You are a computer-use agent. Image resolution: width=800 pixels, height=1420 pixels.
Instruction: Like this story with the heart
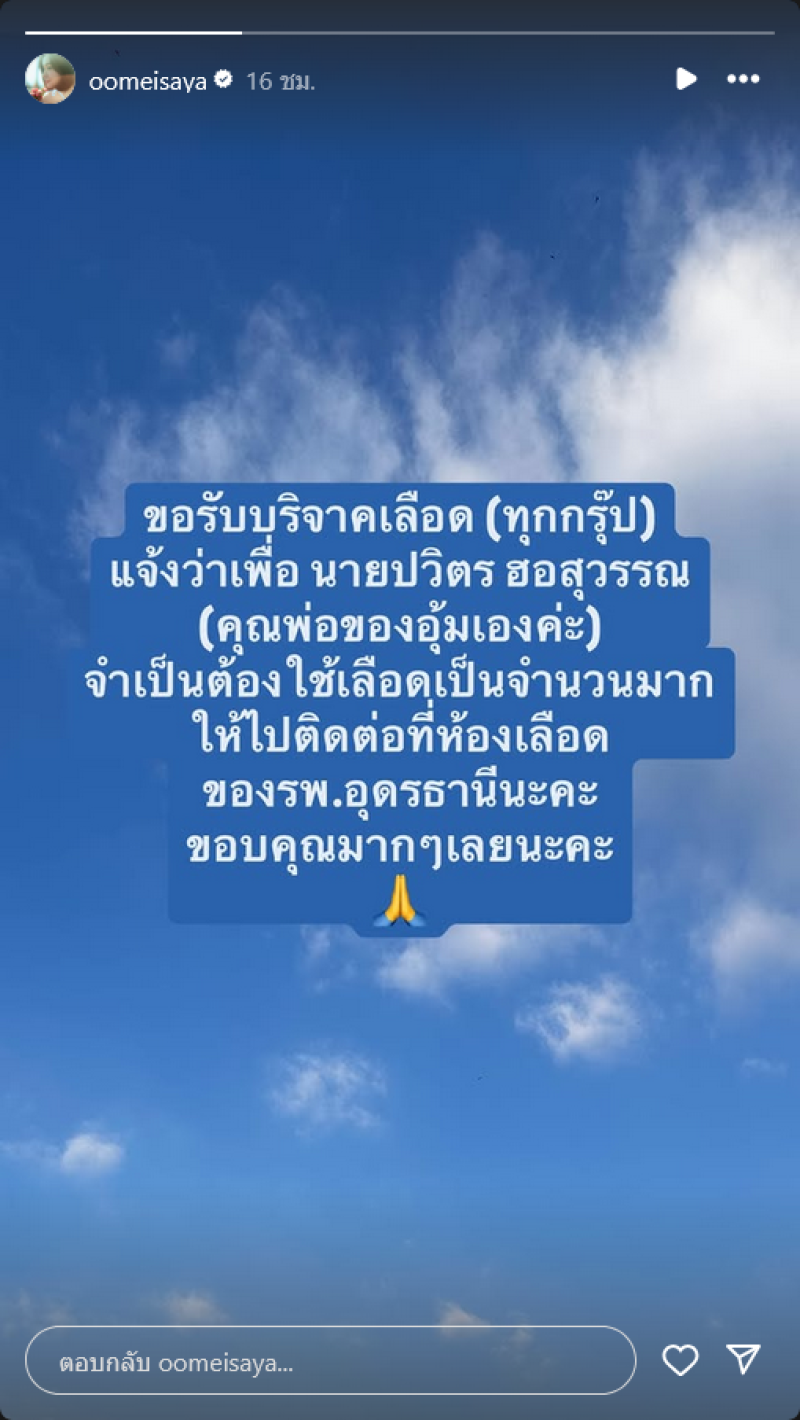(x=680, y=1359)
